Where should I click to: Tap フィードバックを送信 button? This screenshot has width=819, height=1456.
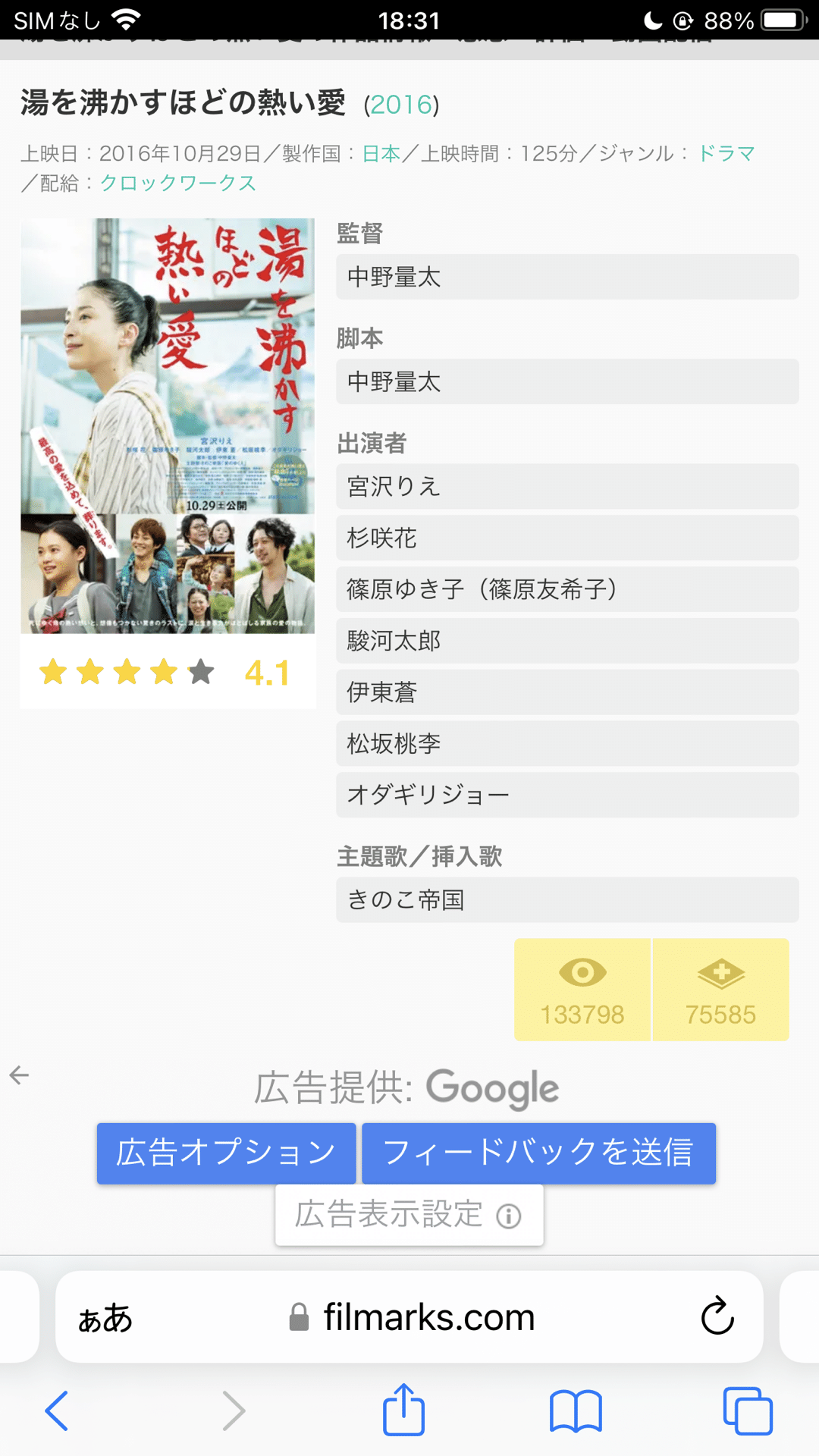pos(538,1153)
